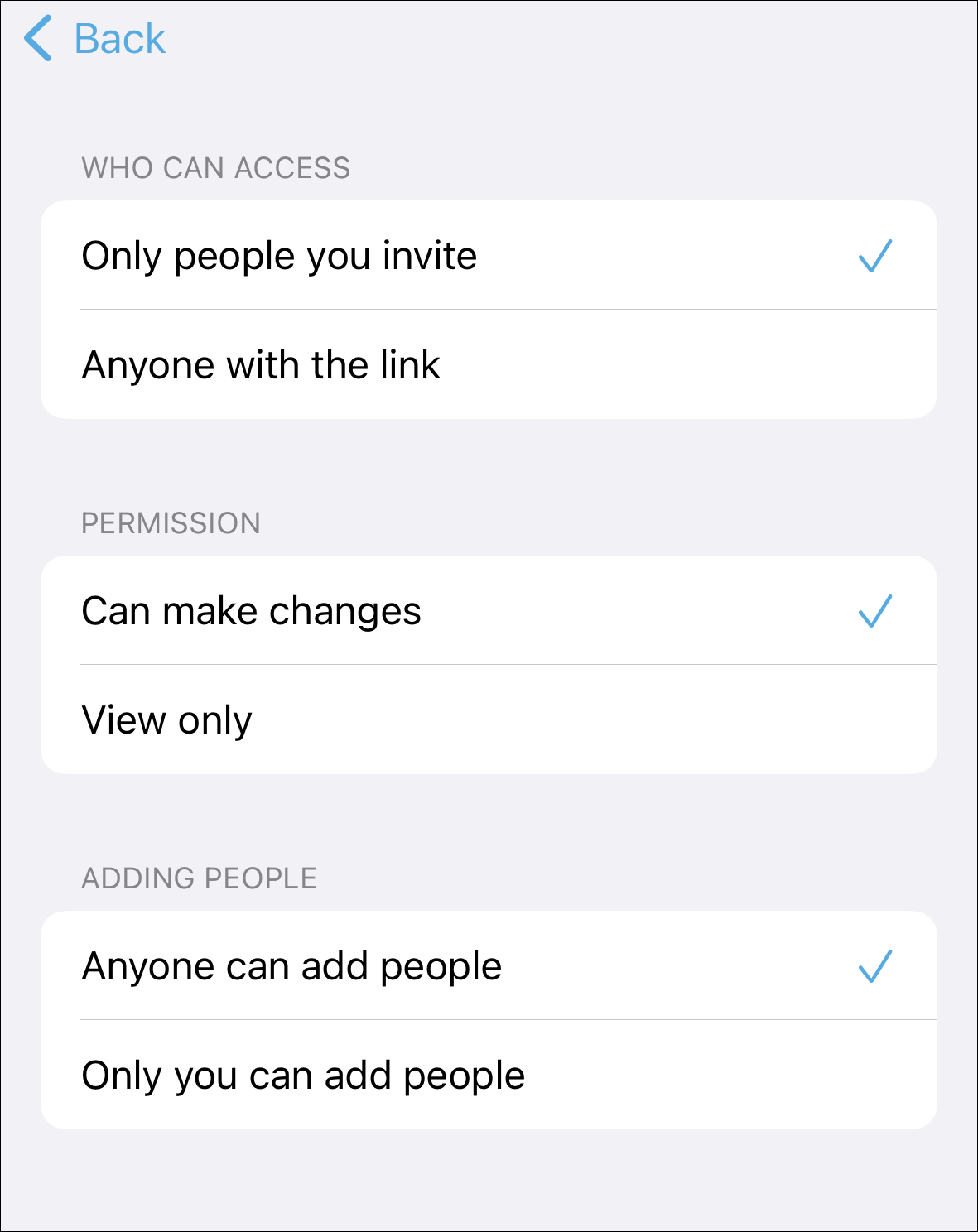Allow Anyone can add people
This screenshot has height=1232, width=978.
489,966
